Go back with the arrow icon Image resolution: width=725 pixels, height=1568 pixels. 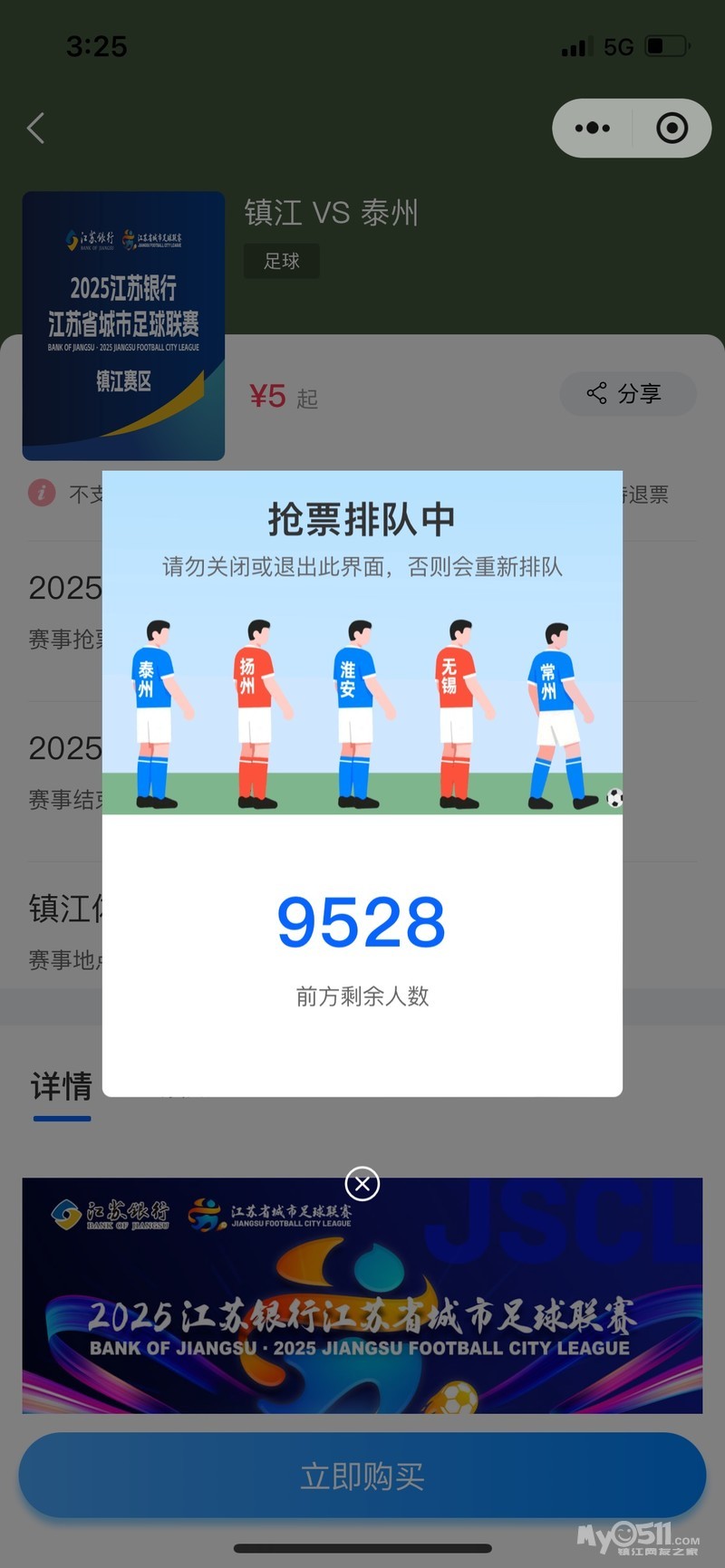36,129
